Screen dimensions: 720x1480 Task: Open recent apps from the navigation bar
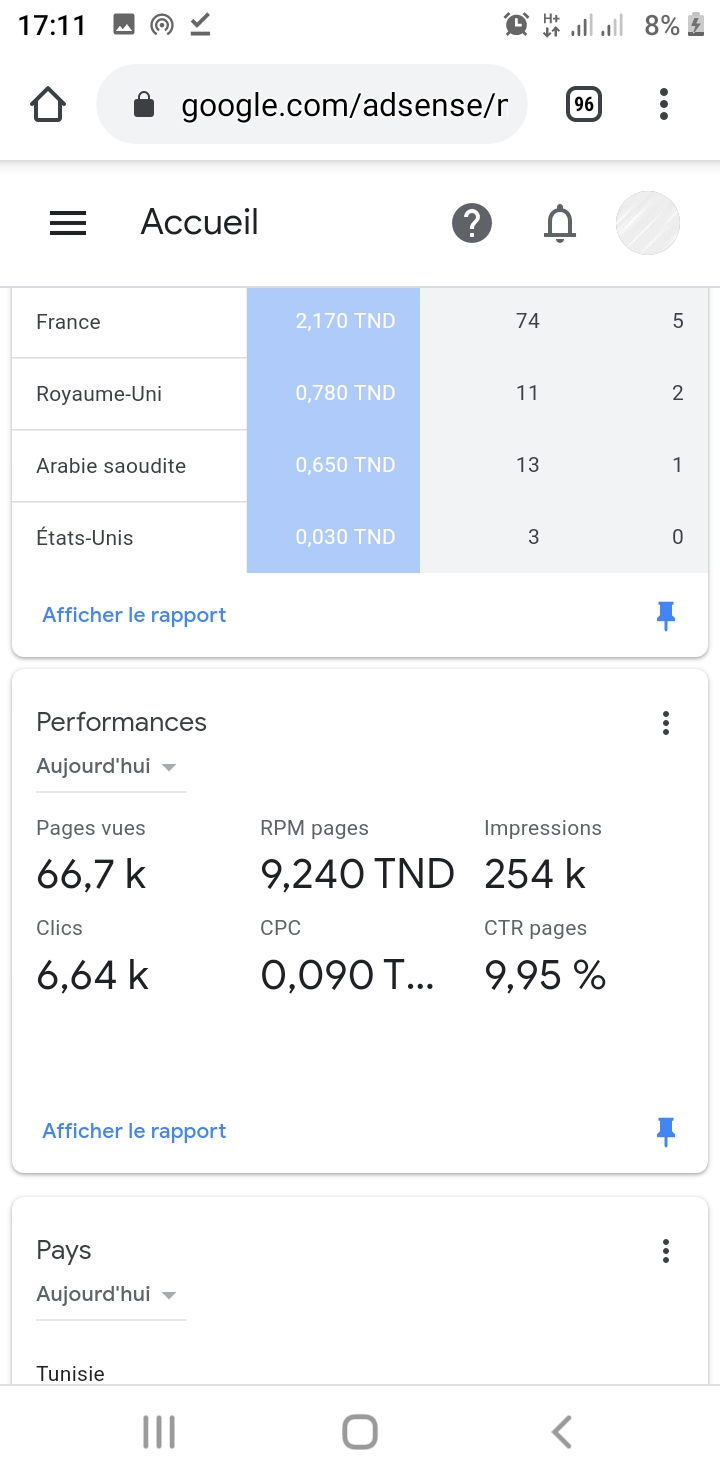159,1432
